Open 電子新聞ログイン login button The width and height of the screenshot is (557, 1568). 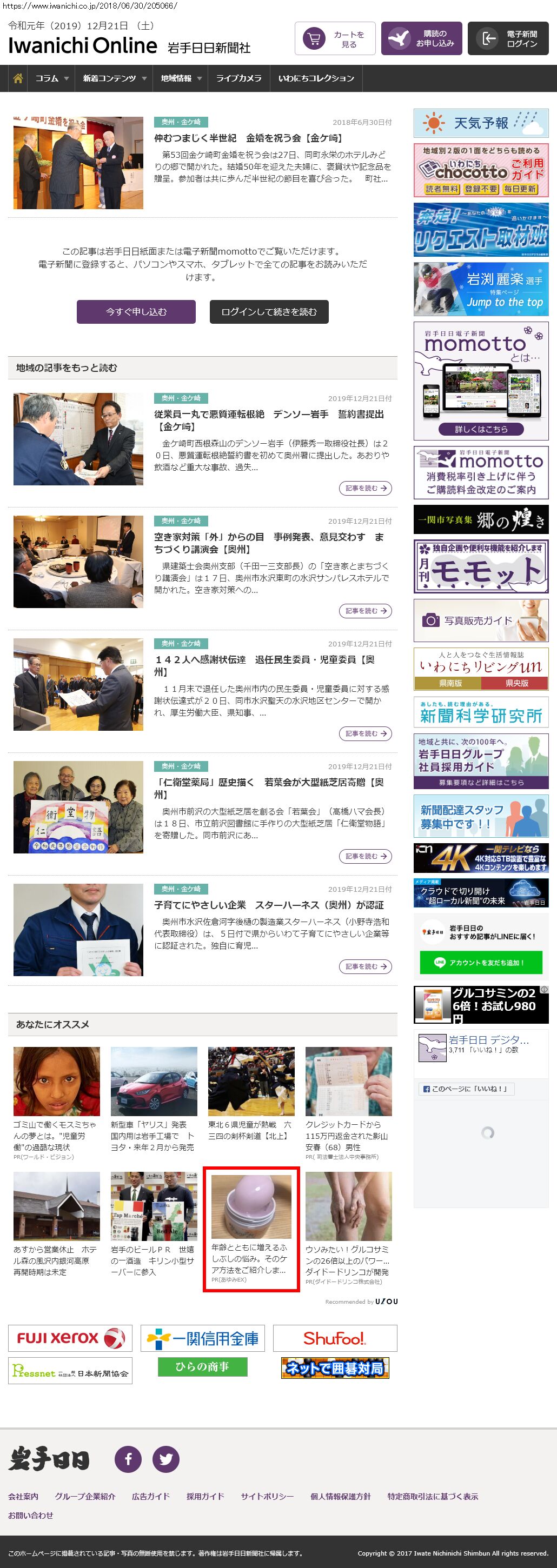508,39
